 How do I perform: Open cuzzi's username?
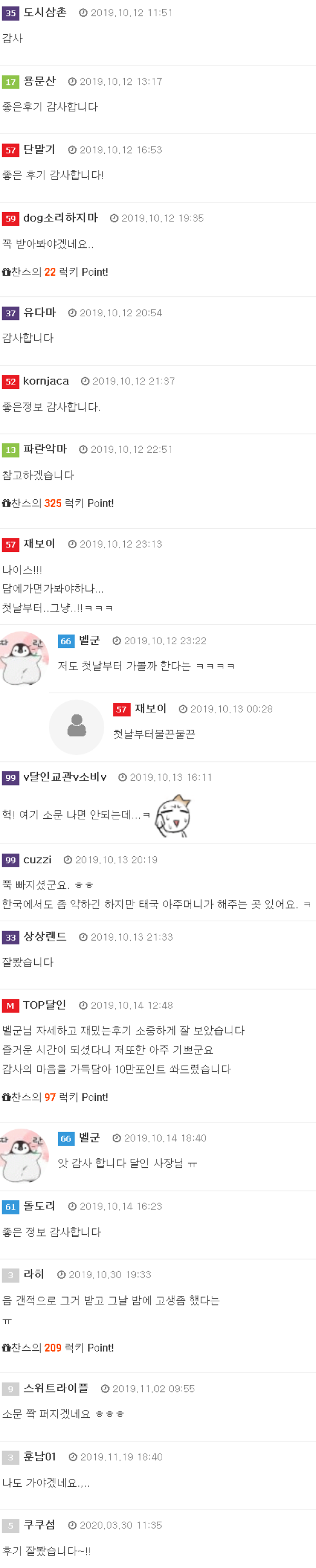(37, 859)
